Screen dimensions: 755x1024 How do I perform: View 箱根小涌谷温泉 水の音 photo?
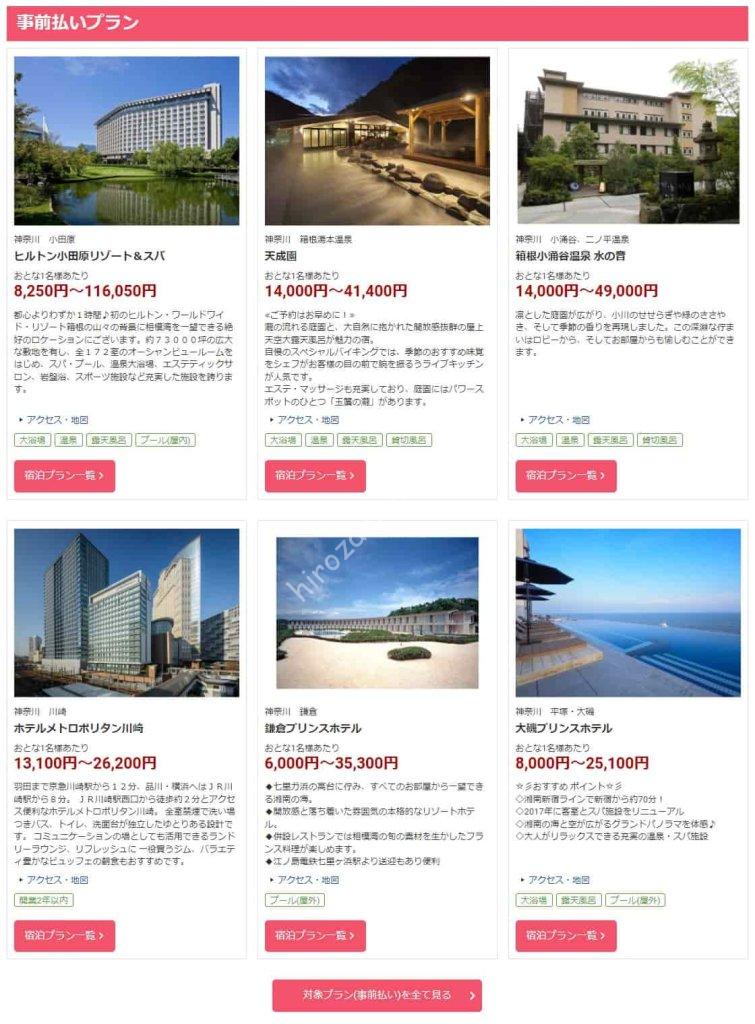(x=628, y=140)
